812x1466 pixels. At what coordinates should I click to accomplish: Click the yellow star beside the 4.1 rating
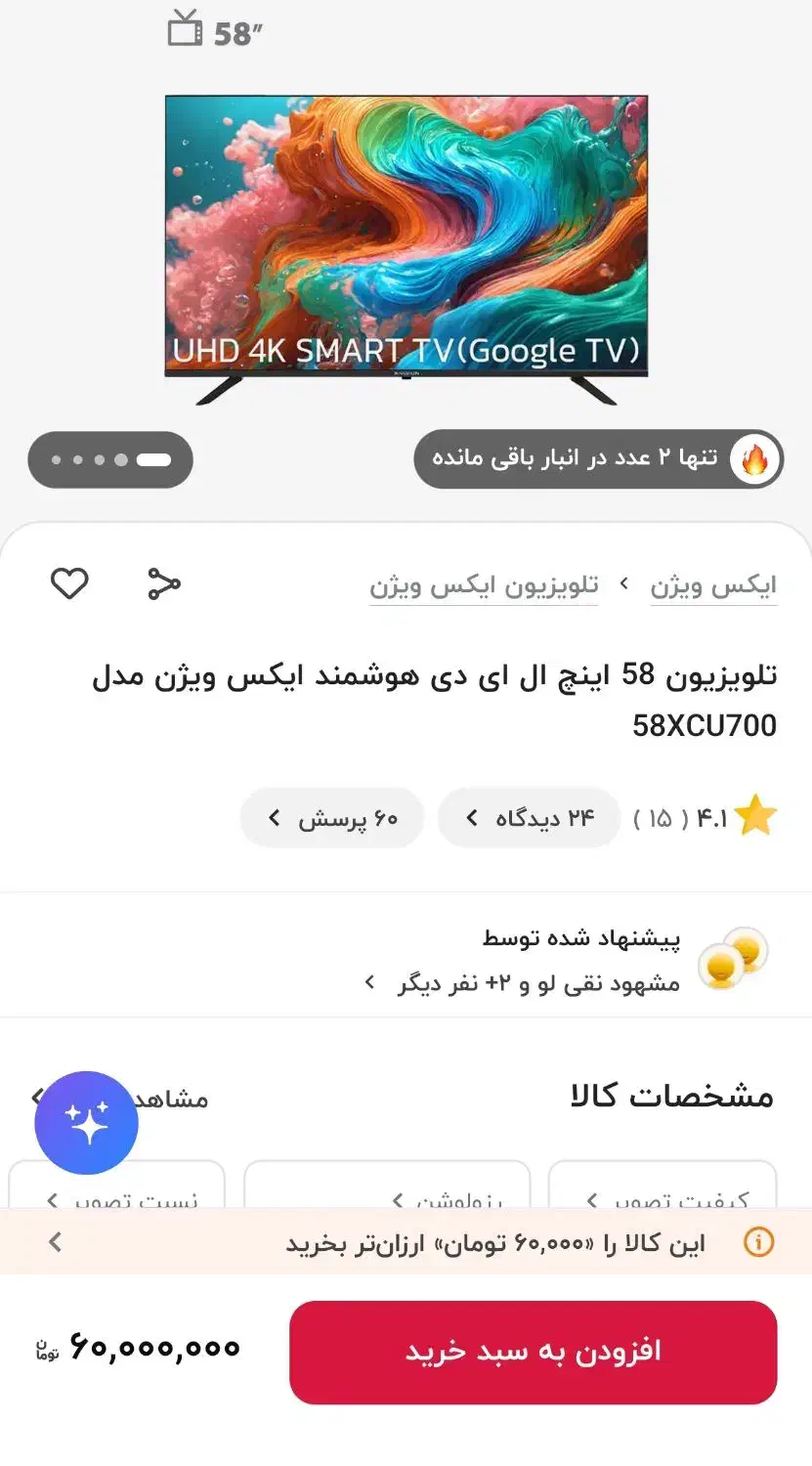[754, 817]
